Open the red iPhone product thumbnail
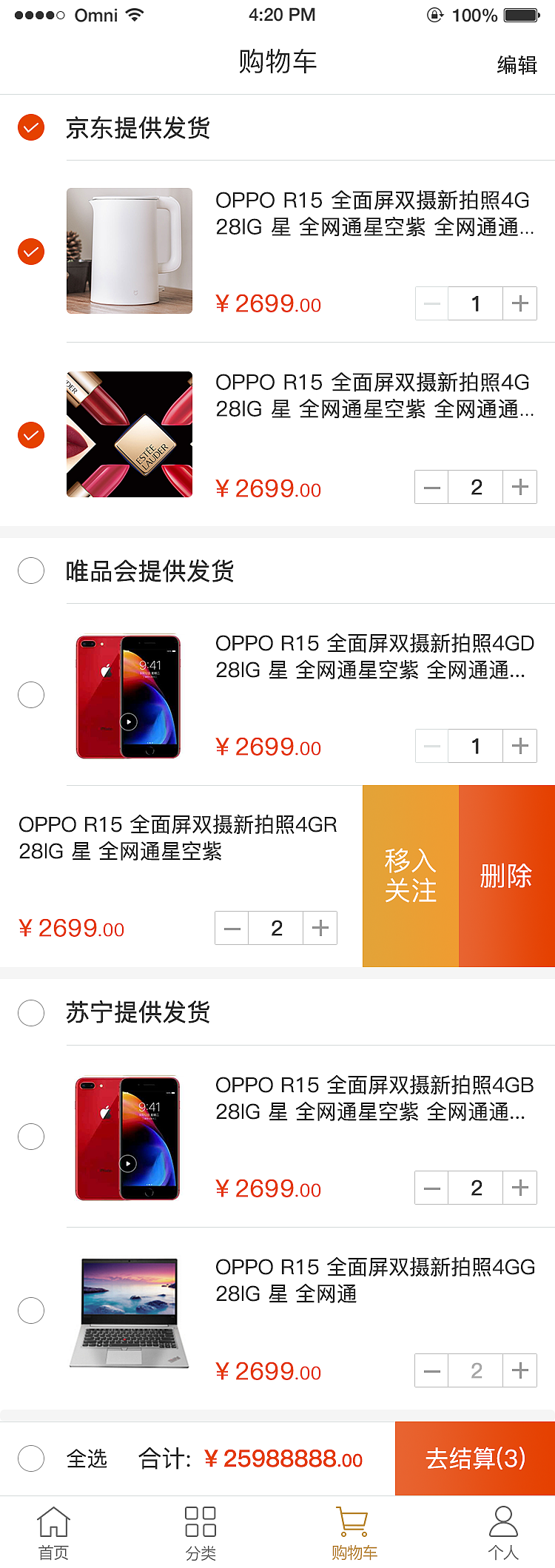 127,695
